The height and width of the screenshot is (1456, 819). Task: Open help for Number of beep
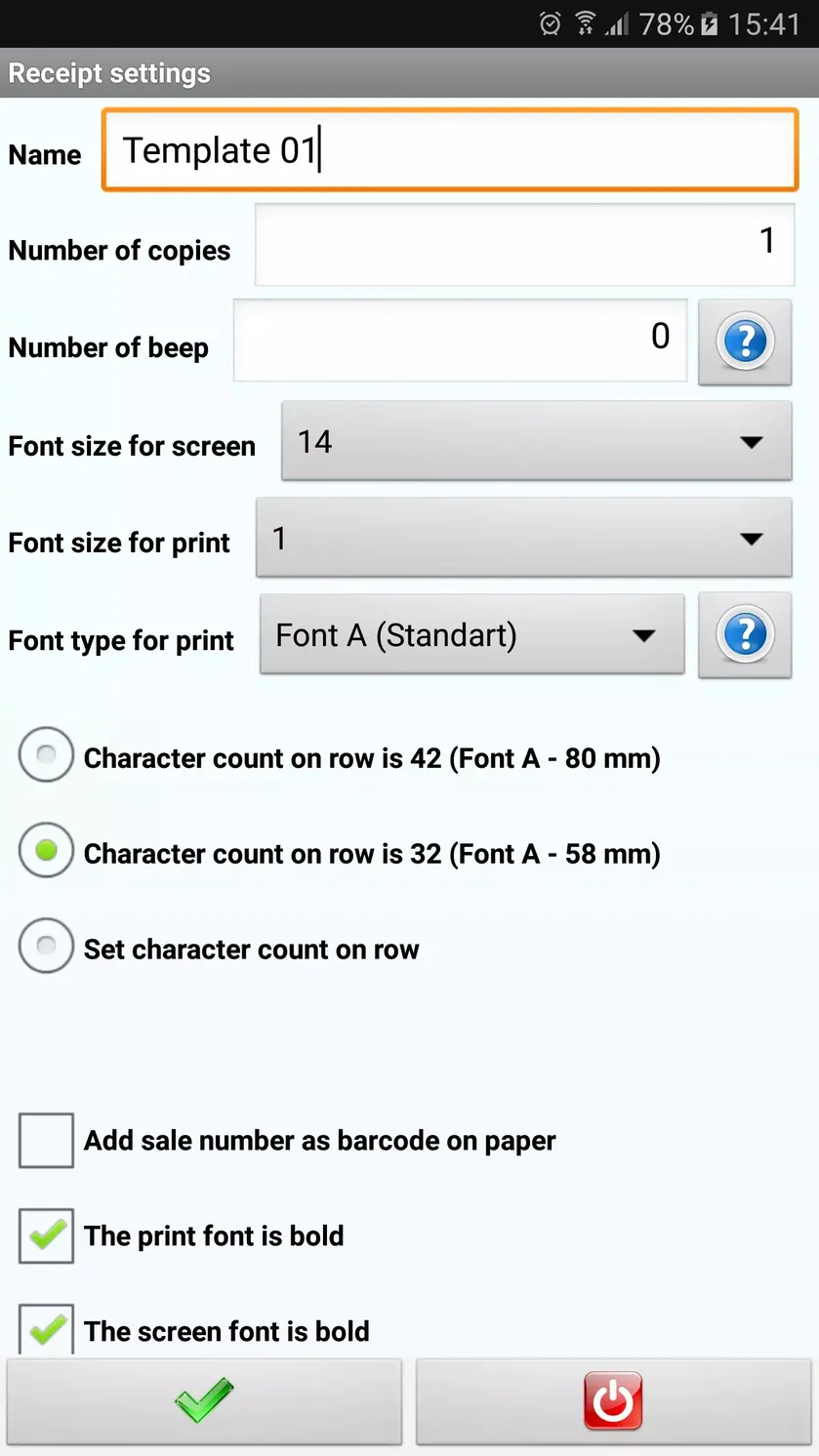(x=745, y=342)
